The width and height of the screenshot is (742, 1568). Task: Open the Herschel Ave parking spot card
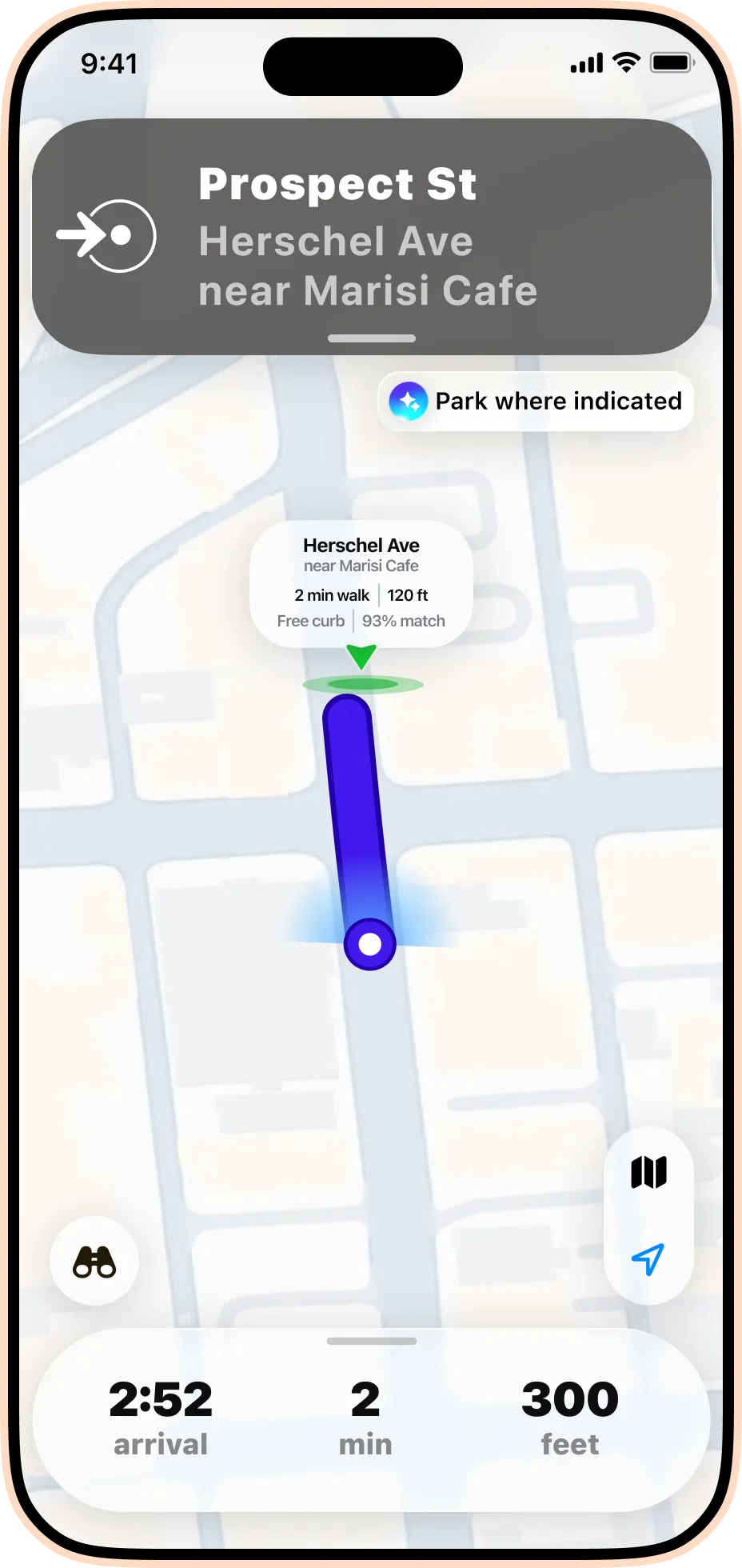pyautogui.click(x=361, y=583)
